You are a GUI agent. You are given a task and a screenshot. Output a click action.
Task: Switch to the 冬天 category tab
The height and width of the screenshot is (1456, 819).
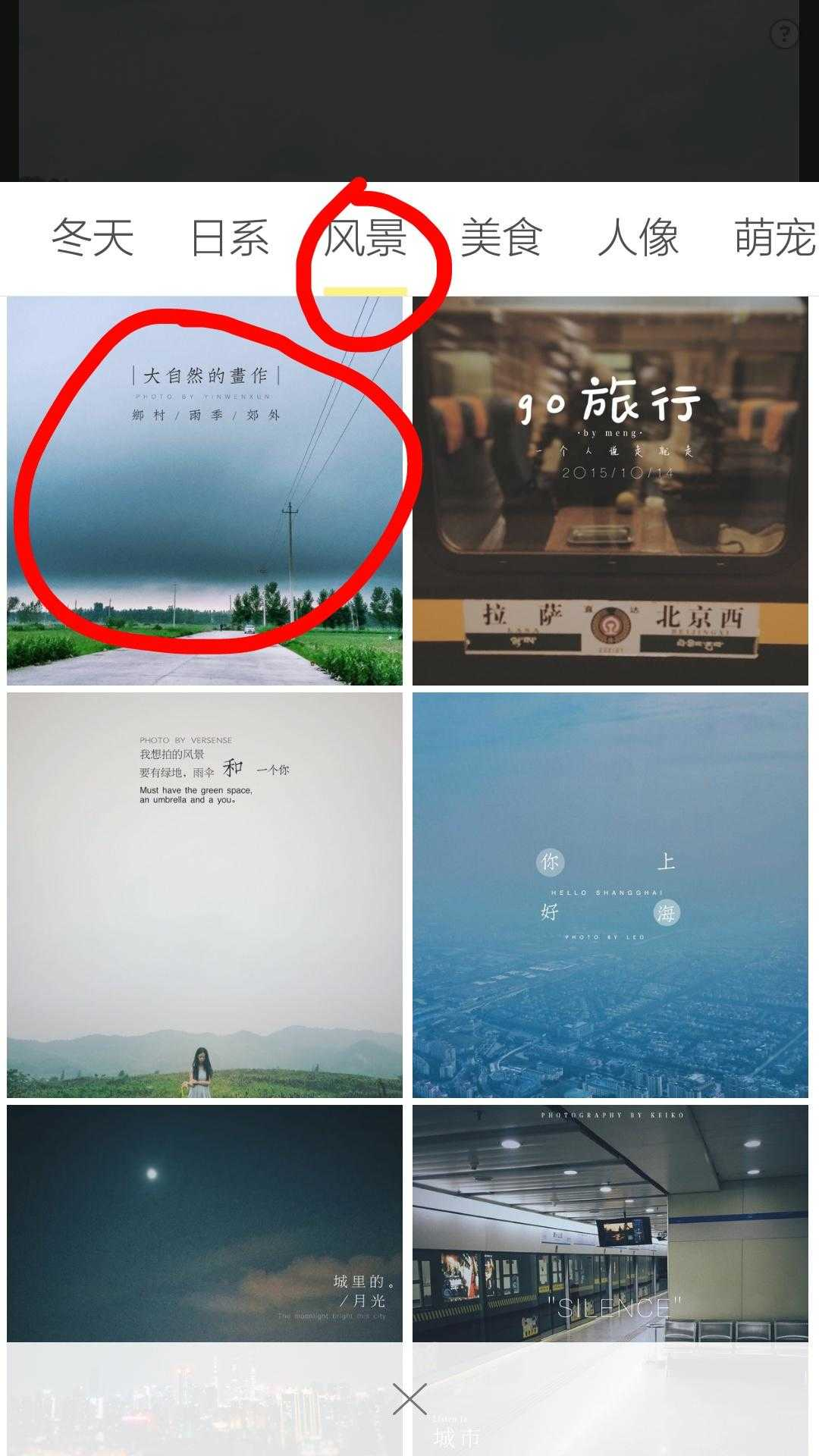tap(93, 238)
